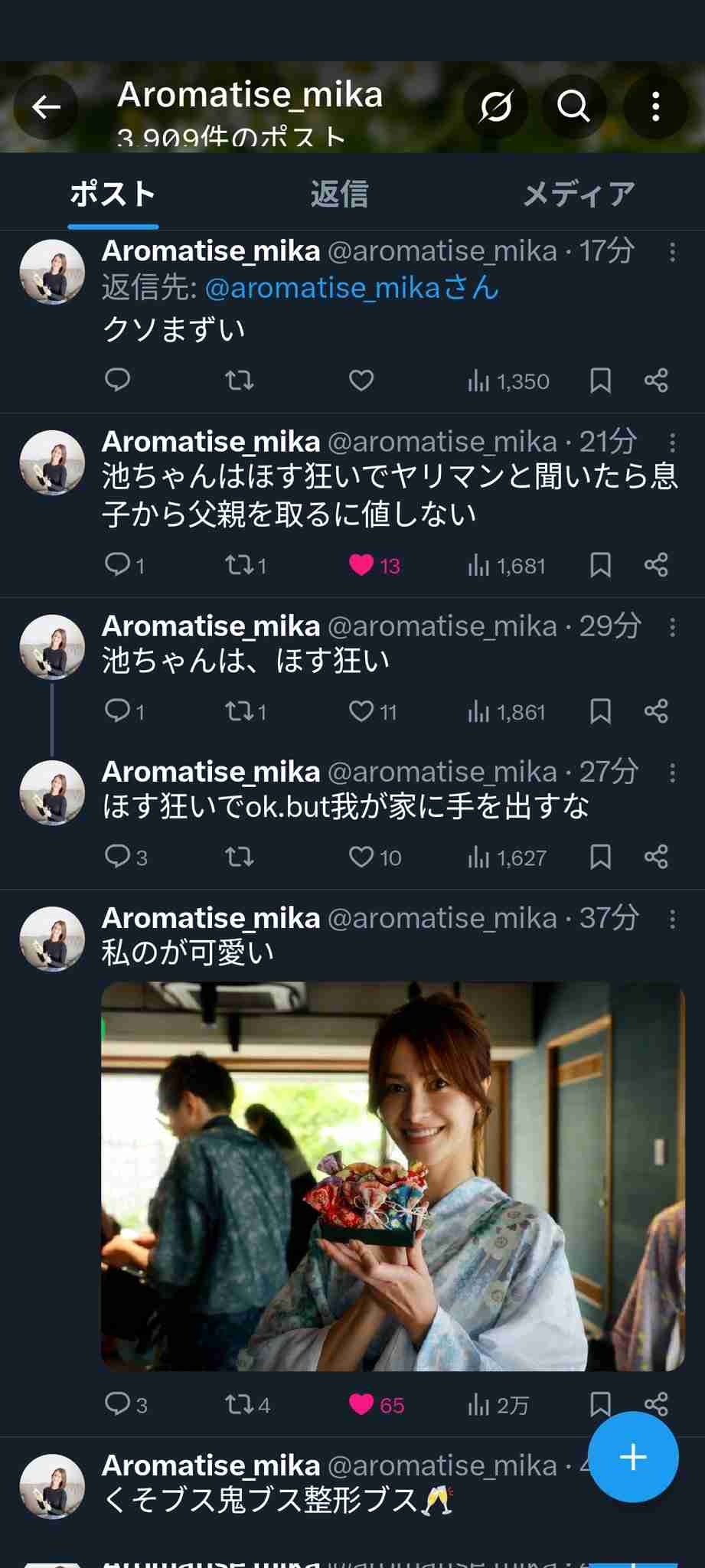Switch to the メディア tab

[x=579, y=194]
